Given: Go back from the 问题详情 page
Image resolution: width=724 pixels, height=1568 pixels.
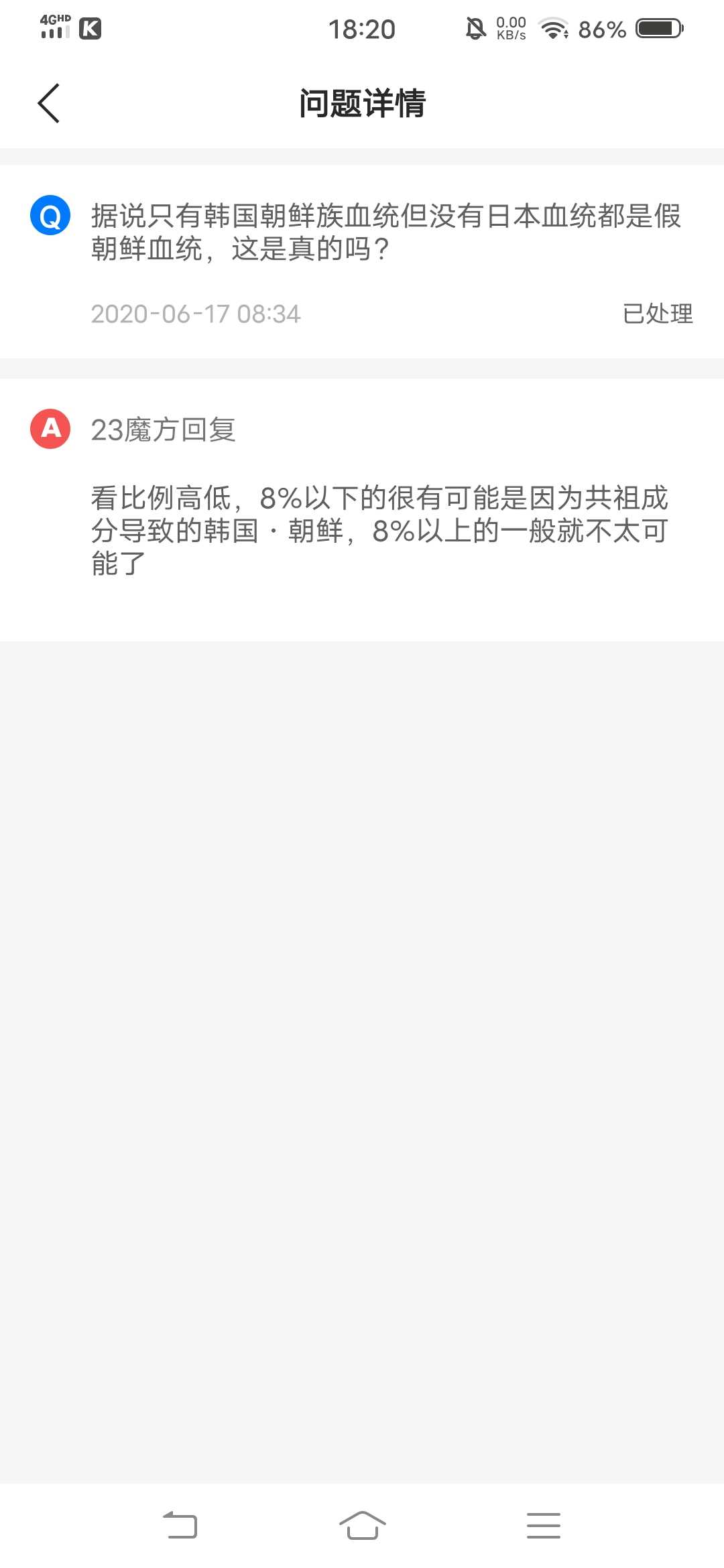Looking at the screenshot, I should (49, 103).
